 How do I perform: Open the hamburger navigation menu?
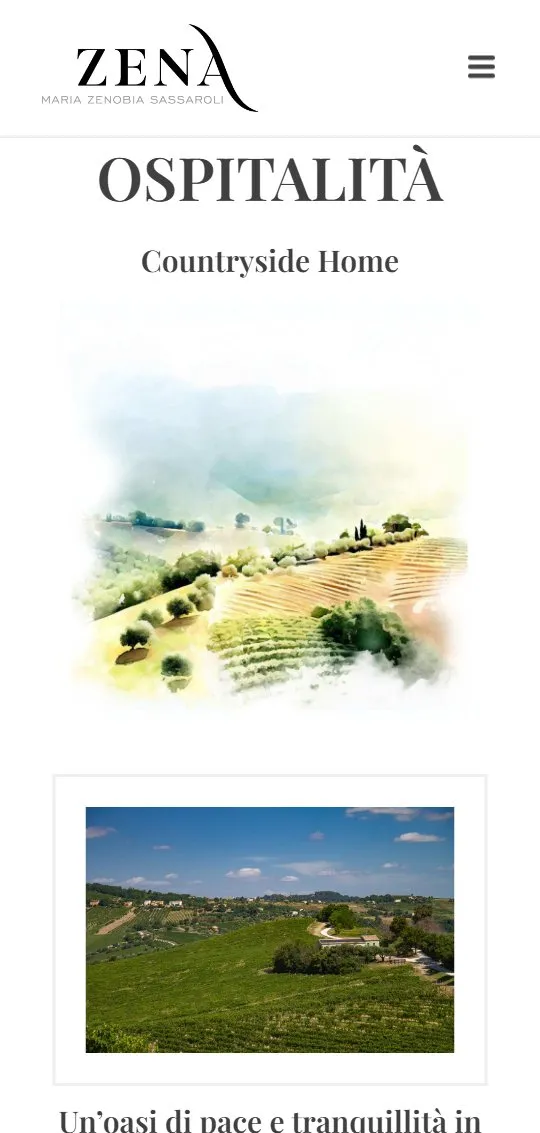[x=481, y=66]
